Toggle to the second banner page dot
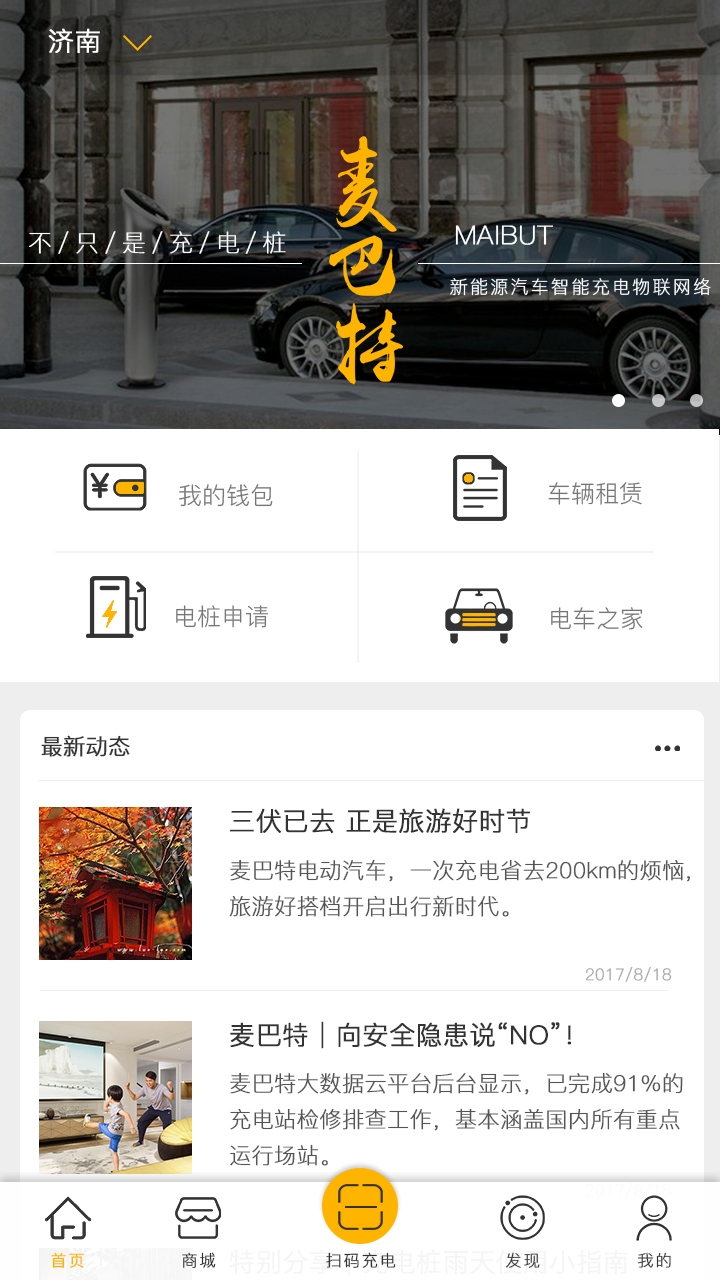The height and width of the screenshot is (1280, 720). click(658, 400)
